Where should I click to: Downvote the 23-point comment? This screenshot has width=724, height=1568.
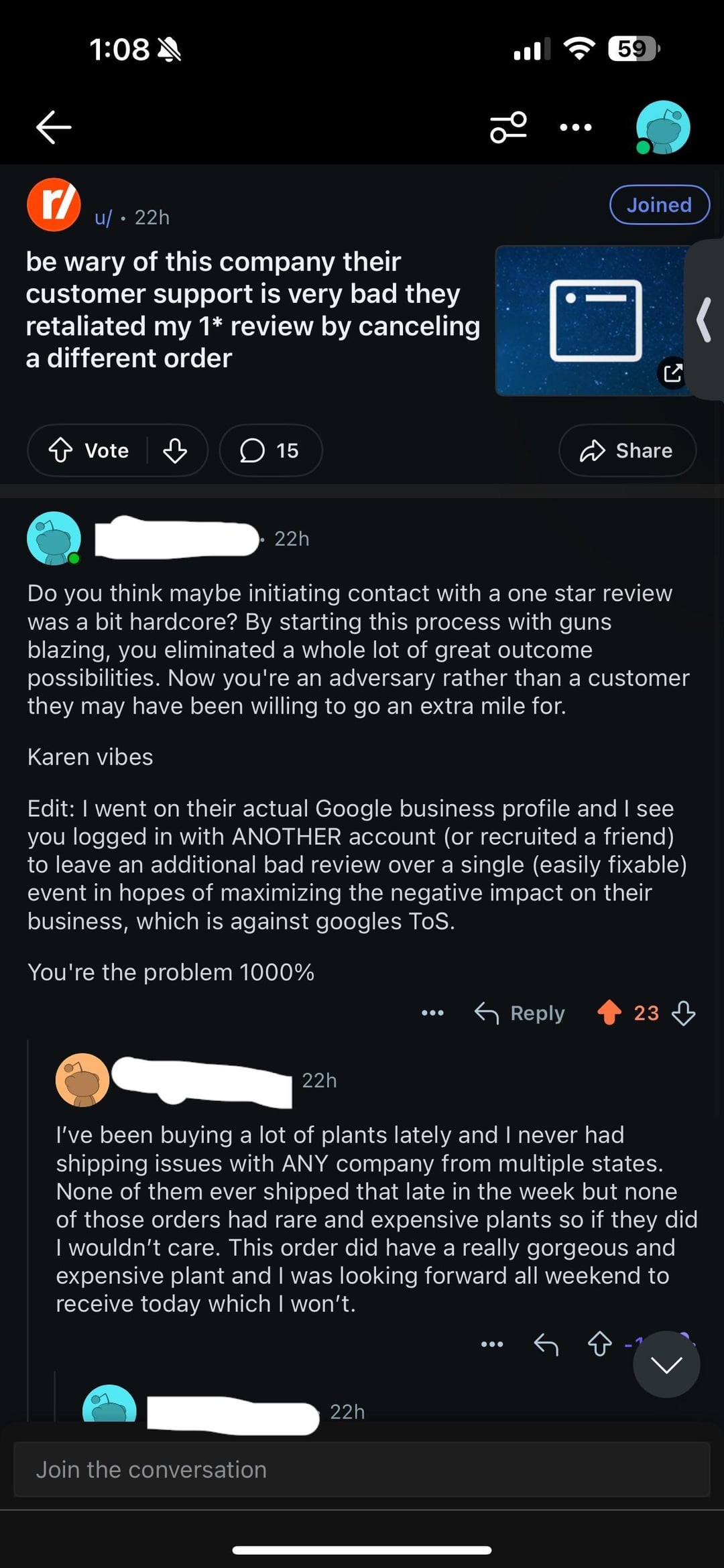click(x=683, y=1012)
